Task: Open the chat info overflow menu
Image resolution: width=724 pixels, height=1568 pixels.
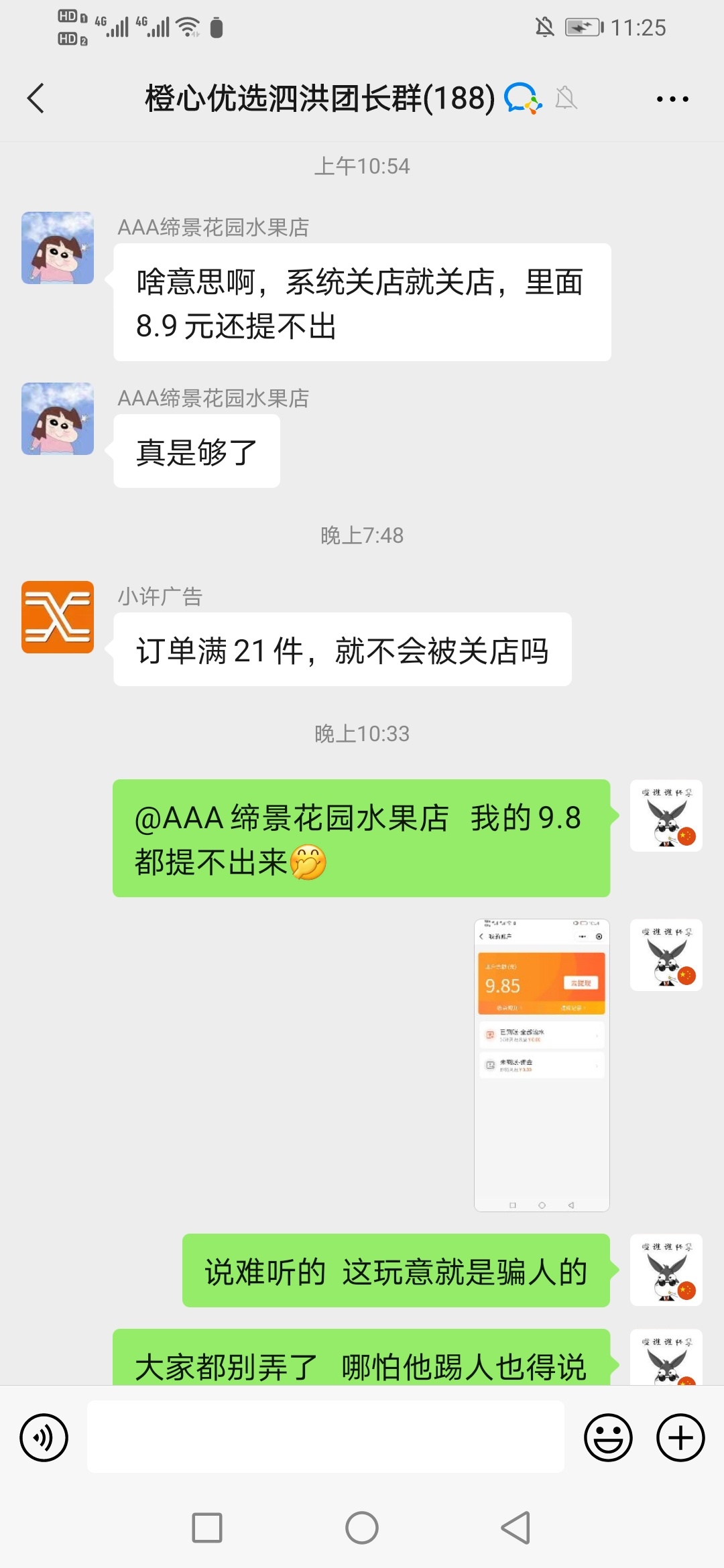Action: point(672,99)
